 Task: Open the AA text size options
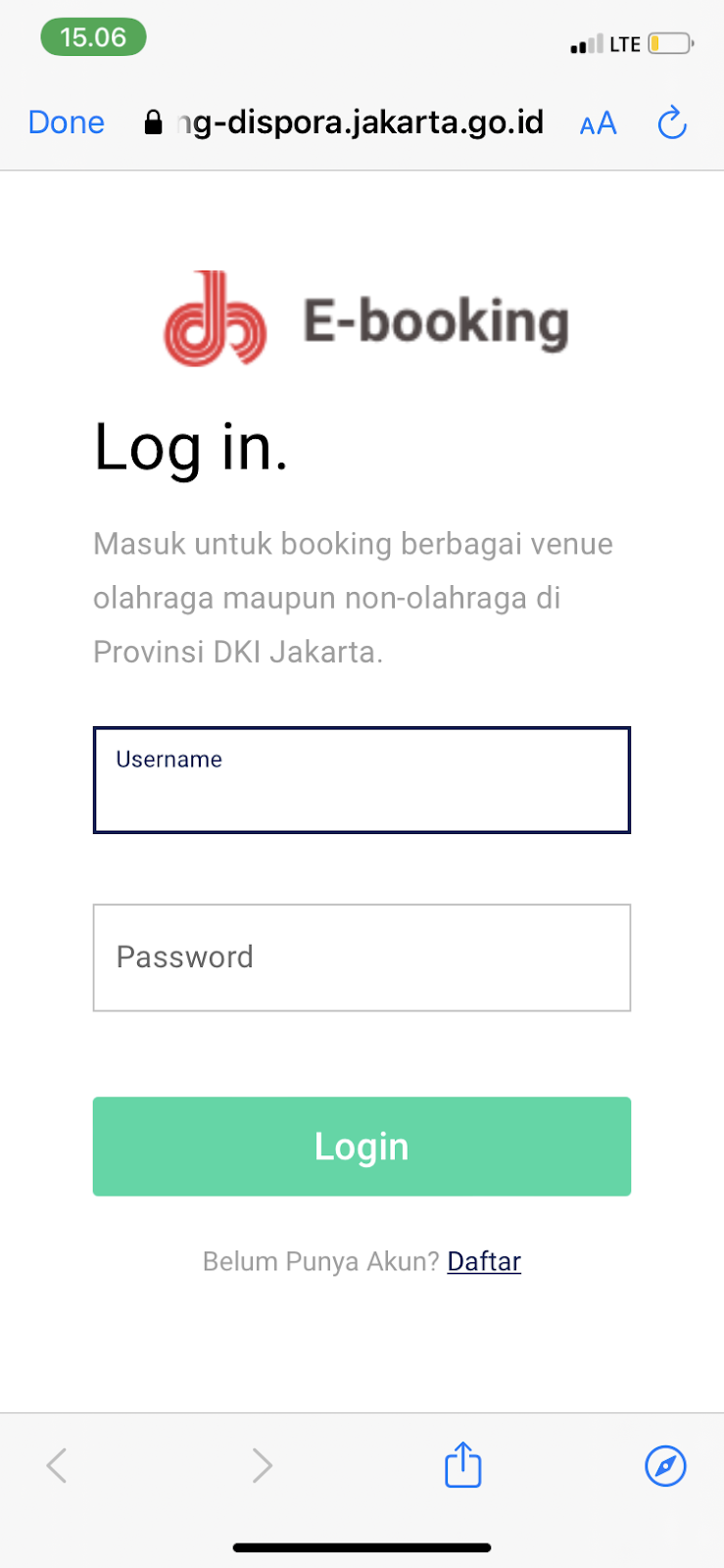pyautogui.click(x=598, y=123)
